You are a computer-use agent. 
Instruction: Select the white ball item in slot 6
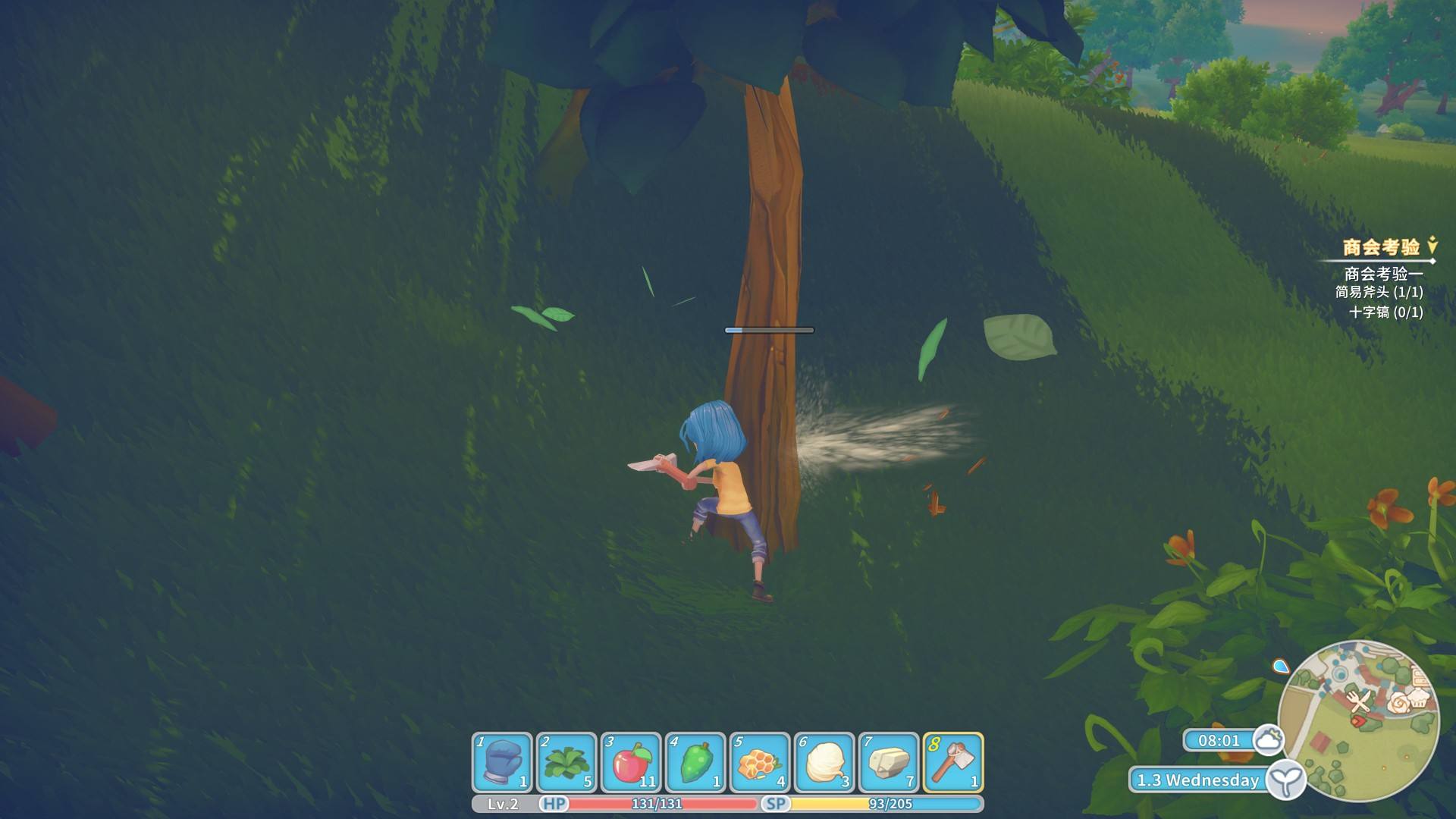824,762
